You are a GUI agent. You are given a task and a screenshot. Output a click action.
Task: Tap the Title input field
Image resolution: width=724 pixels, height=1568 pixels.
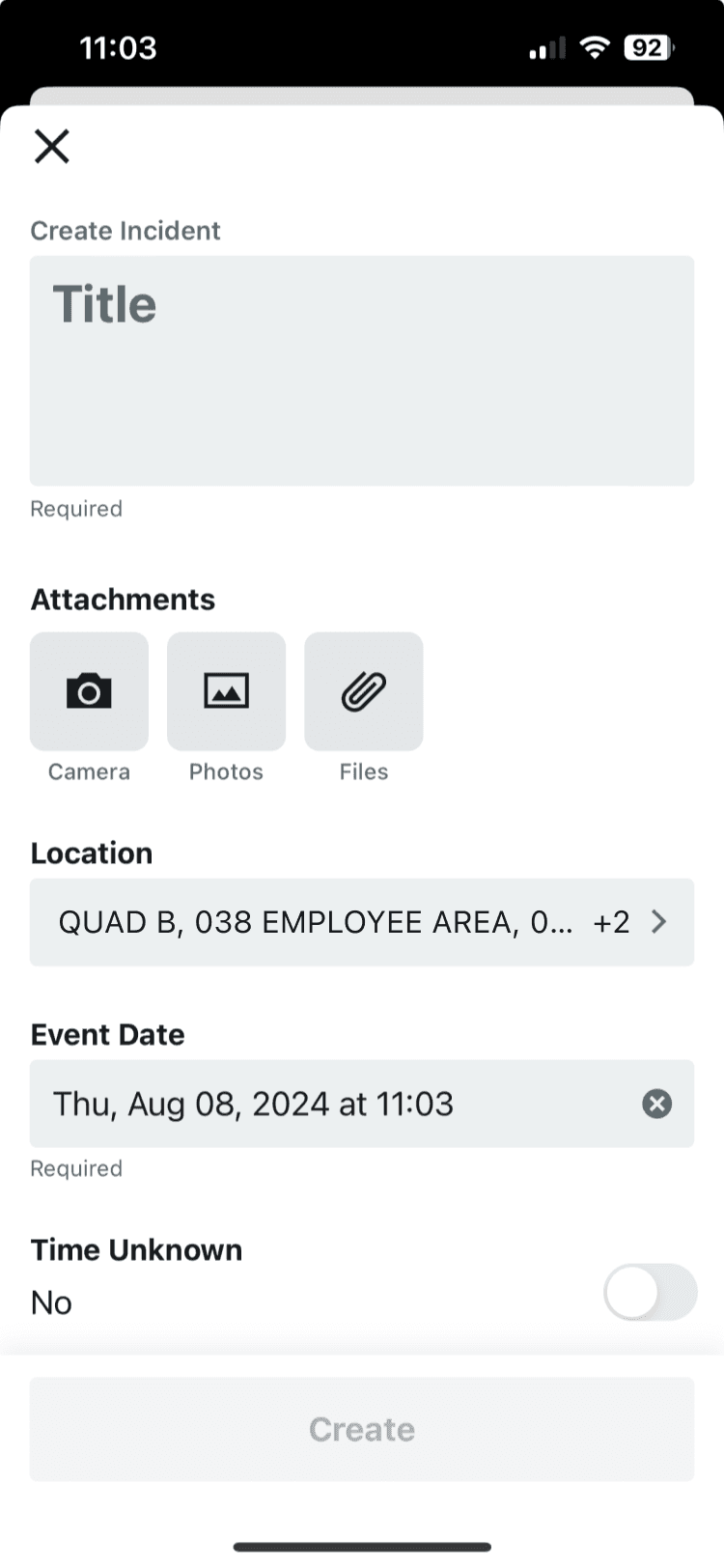[x=361, y=370]
